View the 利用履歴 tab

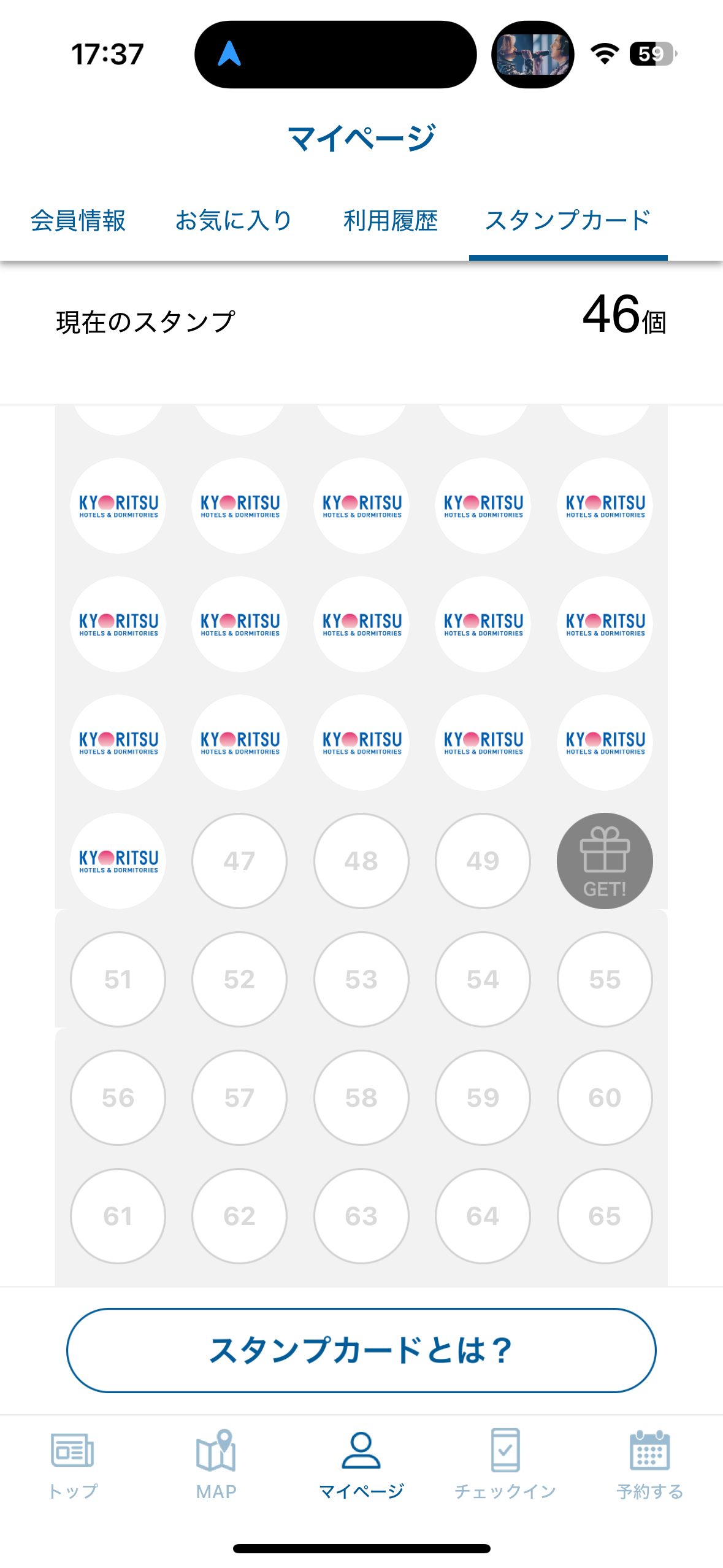pyautogui.click(x=391, y=221)
